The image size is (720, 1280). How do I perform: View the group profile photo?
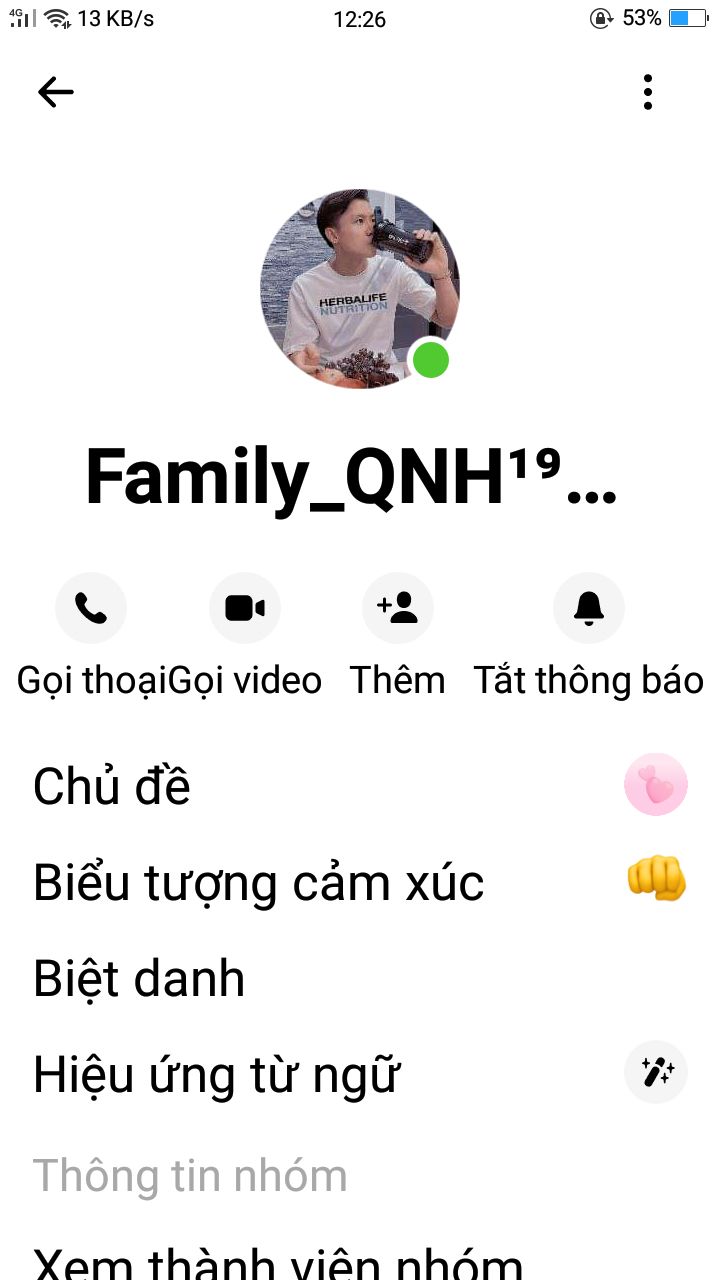click(360, 288)
